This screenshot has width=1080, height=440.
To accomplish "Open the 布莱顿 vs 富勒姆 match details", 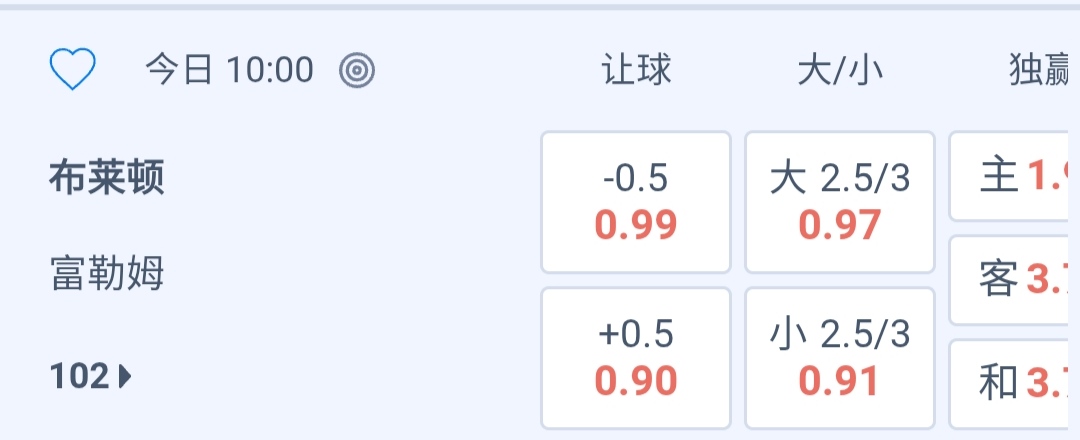I will pyautogui.click(x=107, y=225).
